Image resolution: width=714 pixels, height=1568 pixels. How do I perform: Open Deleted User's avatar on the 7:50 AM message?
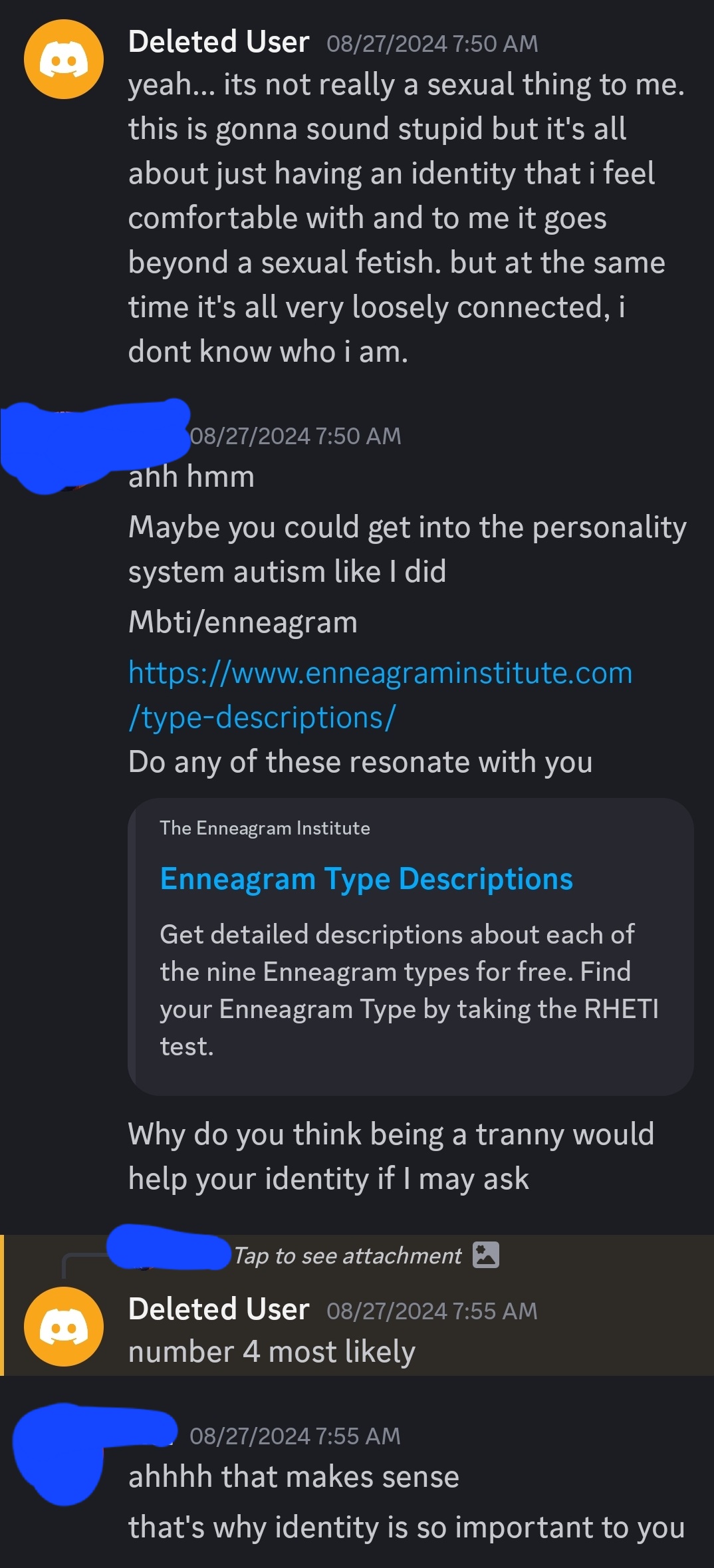click(x=64, y=59)
